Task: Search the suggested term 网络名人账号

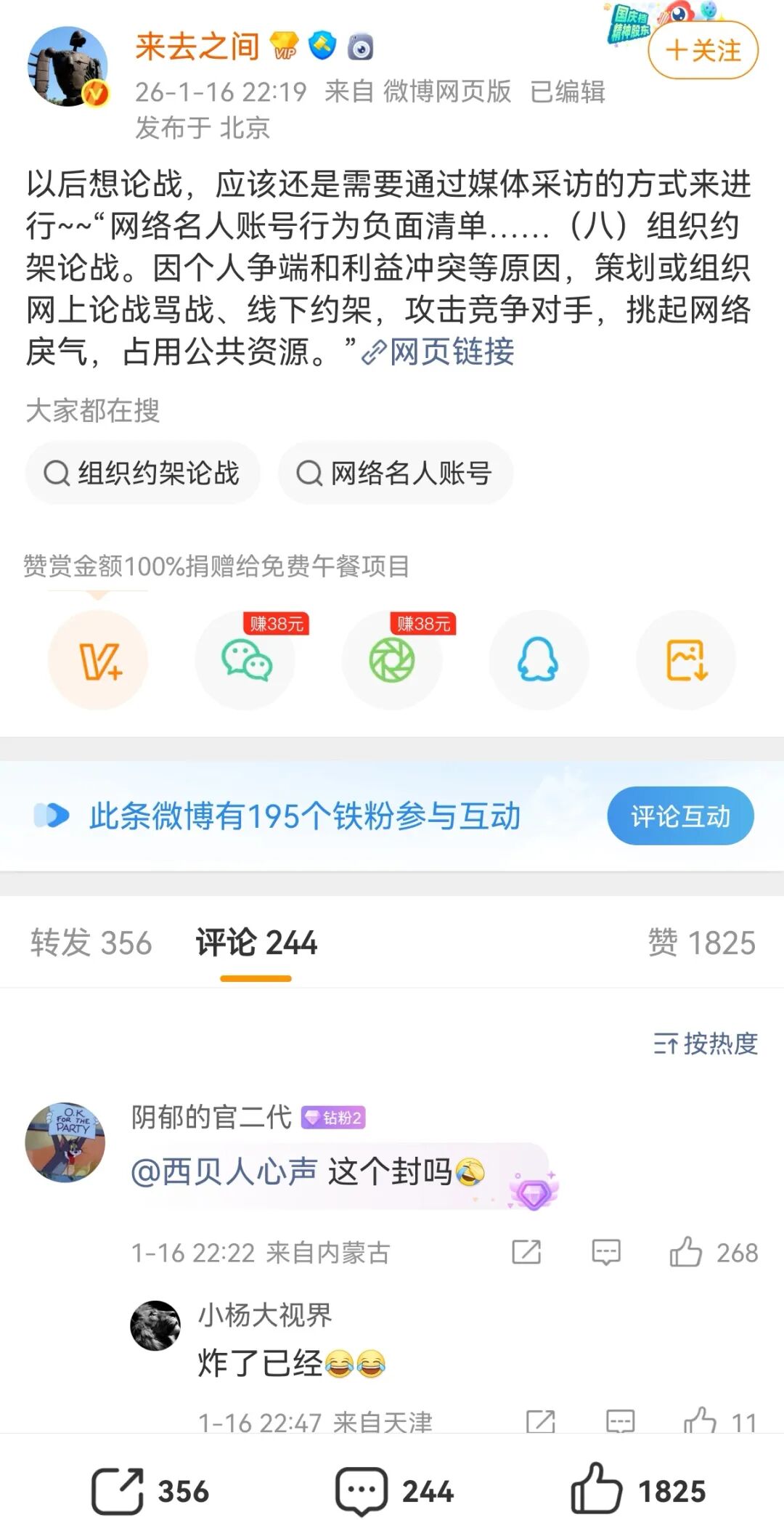Action: (396, 474)
